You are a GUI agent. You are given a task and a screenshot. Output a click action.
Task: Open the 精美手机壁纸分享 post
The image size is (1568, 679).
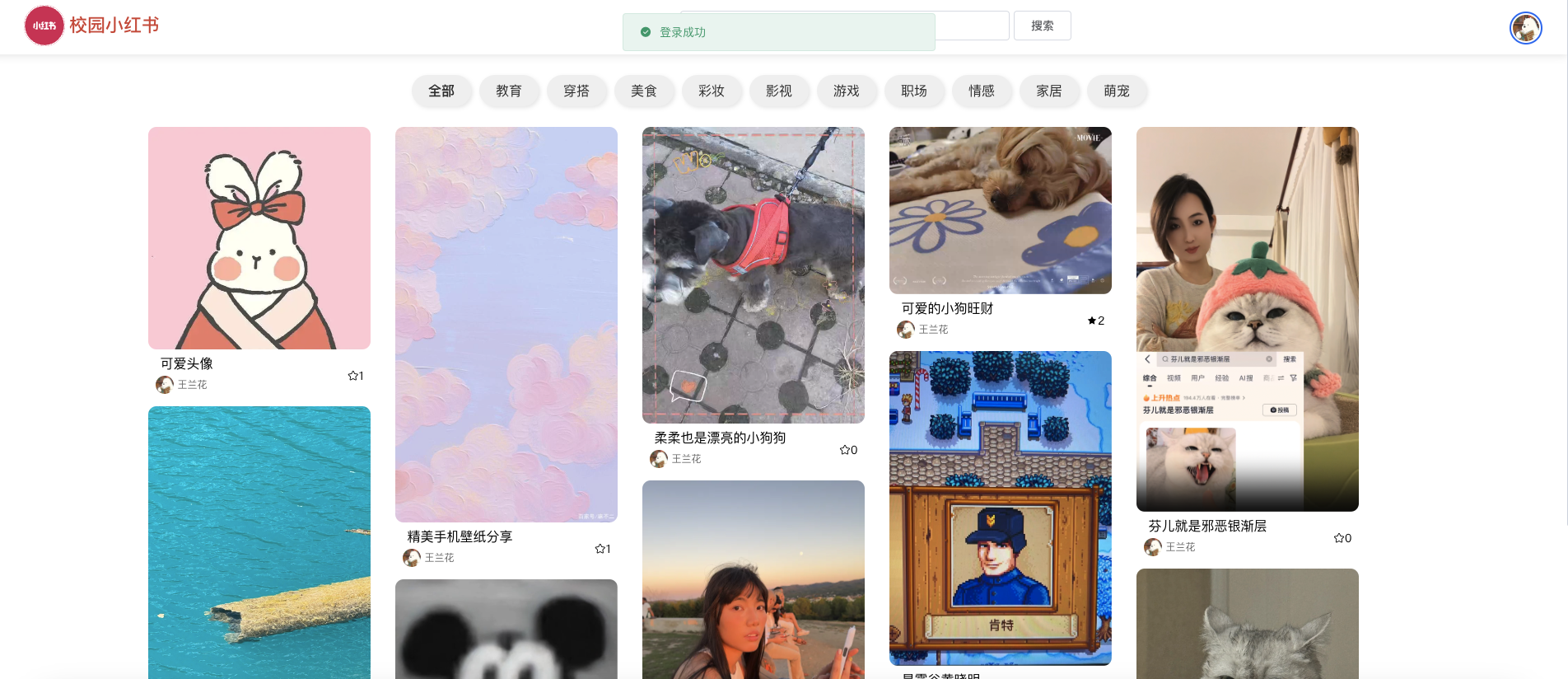[506, 324]
